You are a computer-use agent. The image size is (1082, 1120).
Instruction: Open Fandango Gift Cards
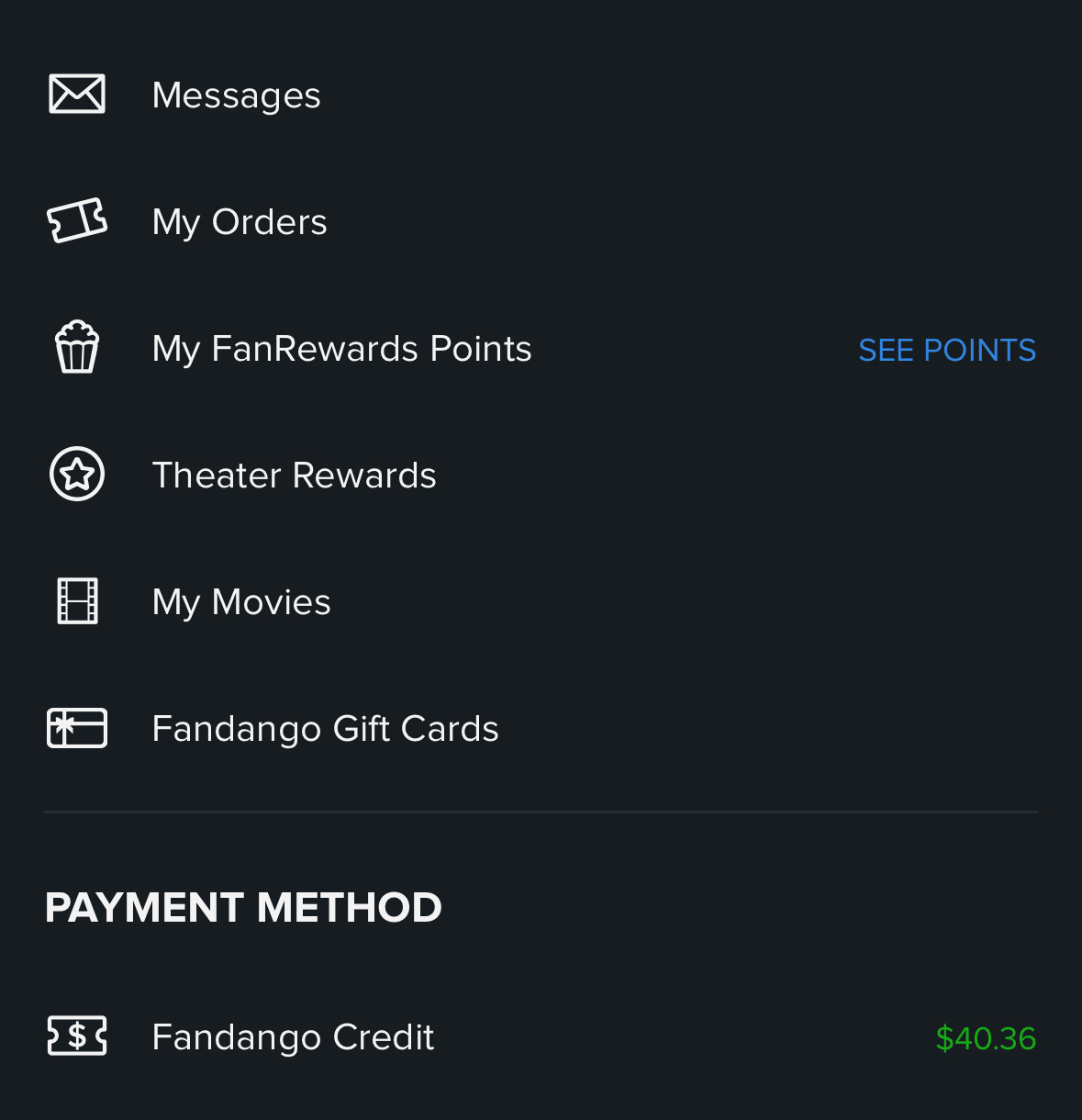325,729
